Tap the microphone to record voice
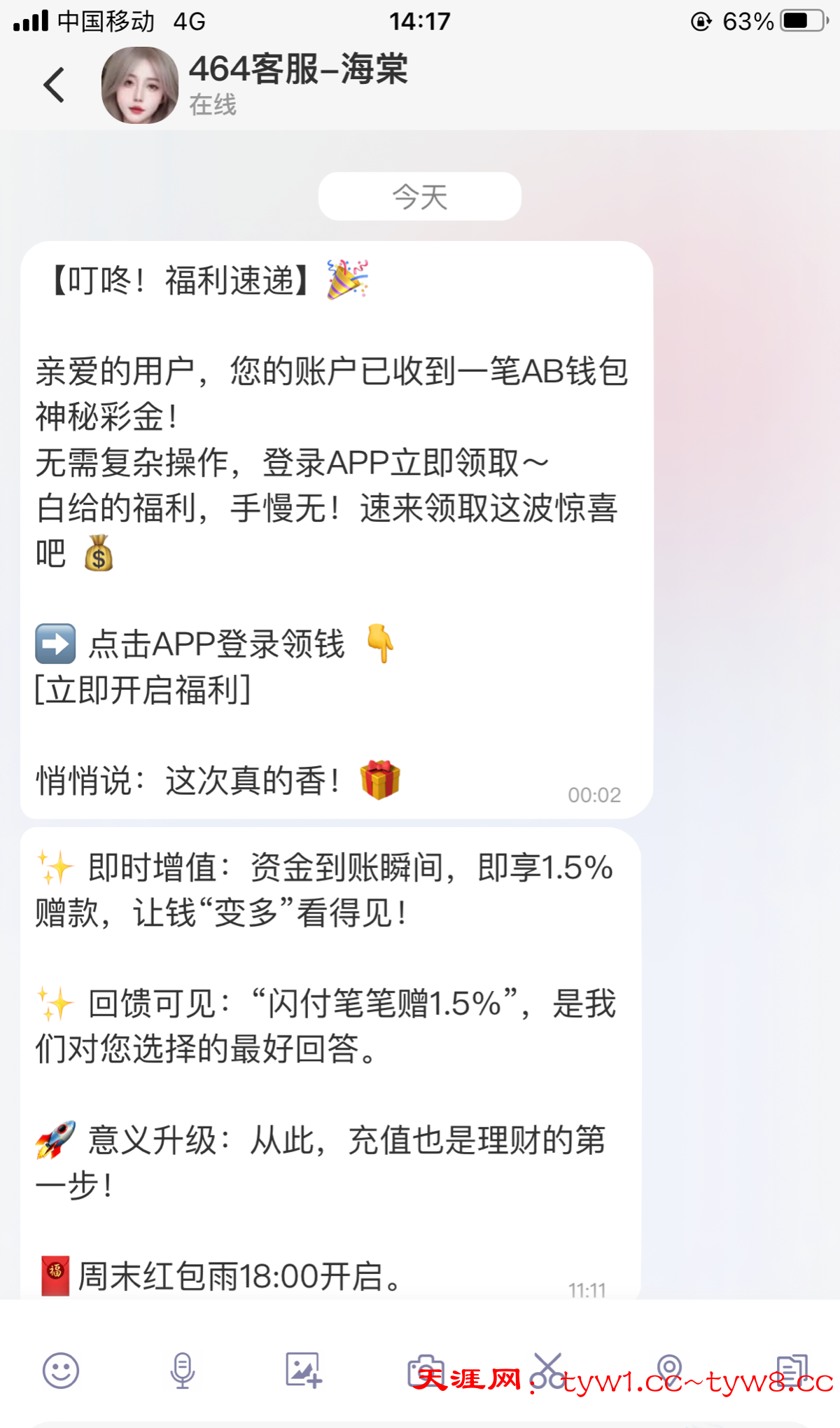840x1428 pixels. pos(183,1370)
